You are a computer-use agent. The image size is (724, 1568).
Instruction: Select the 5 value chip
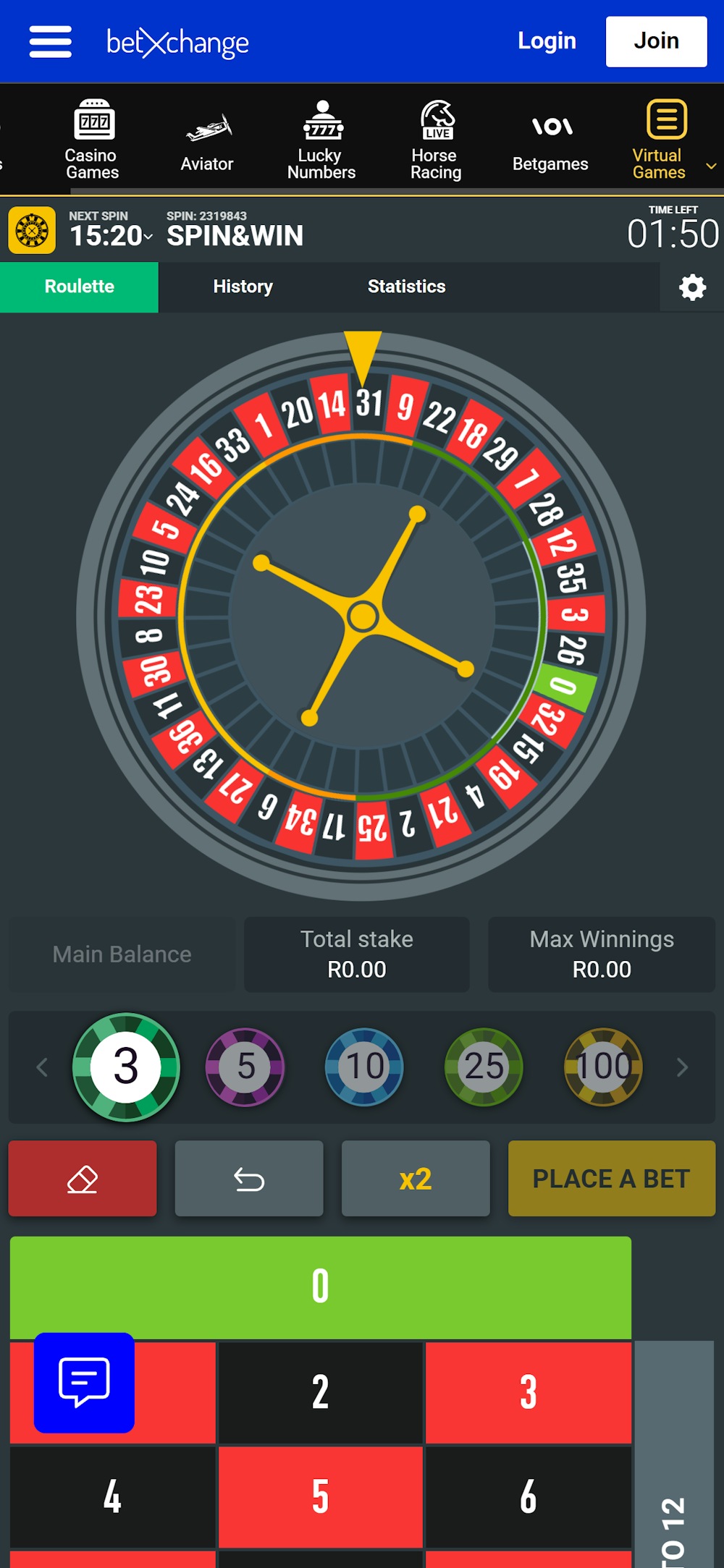tap(245, 1067)
